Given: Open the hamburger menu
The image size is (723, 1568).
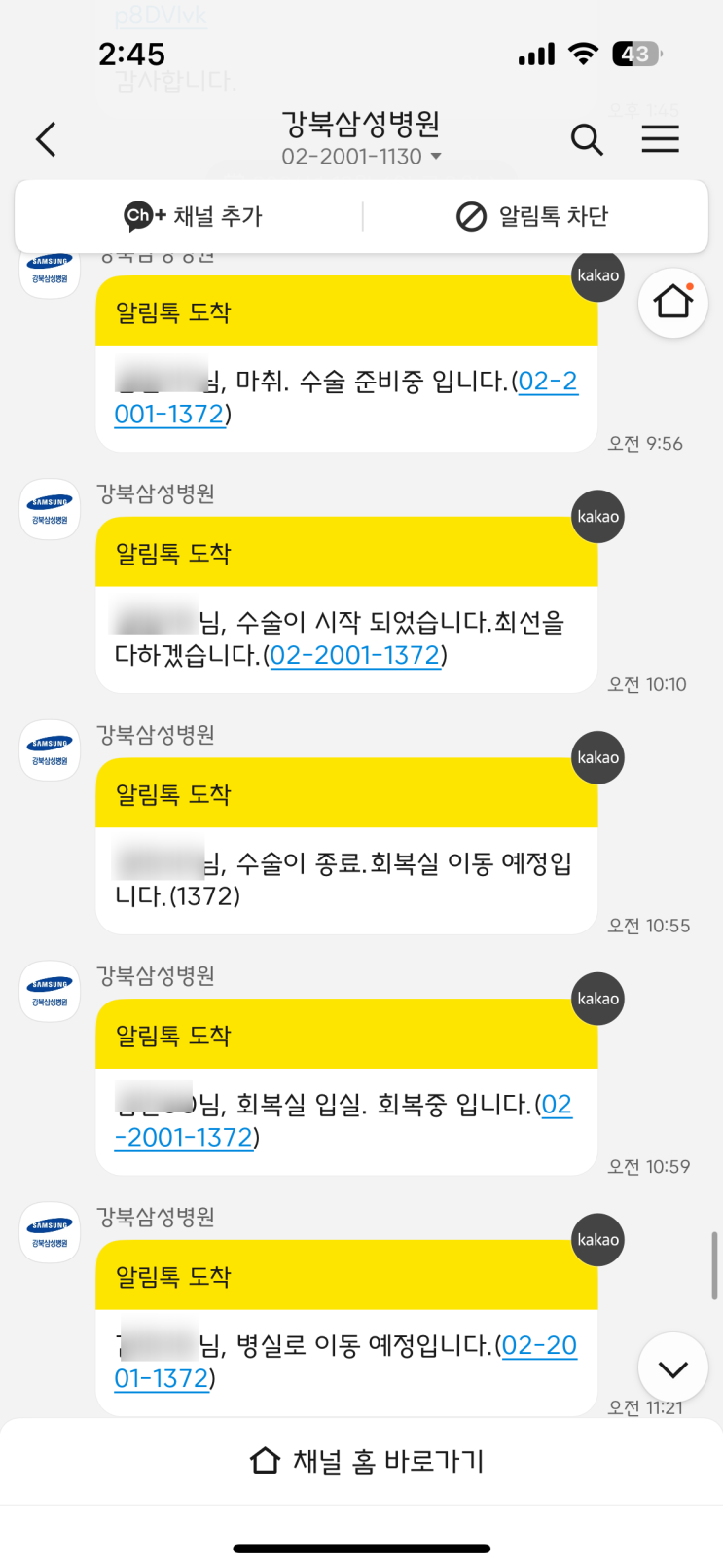Looking at the screenshot, I should point(661,139).
